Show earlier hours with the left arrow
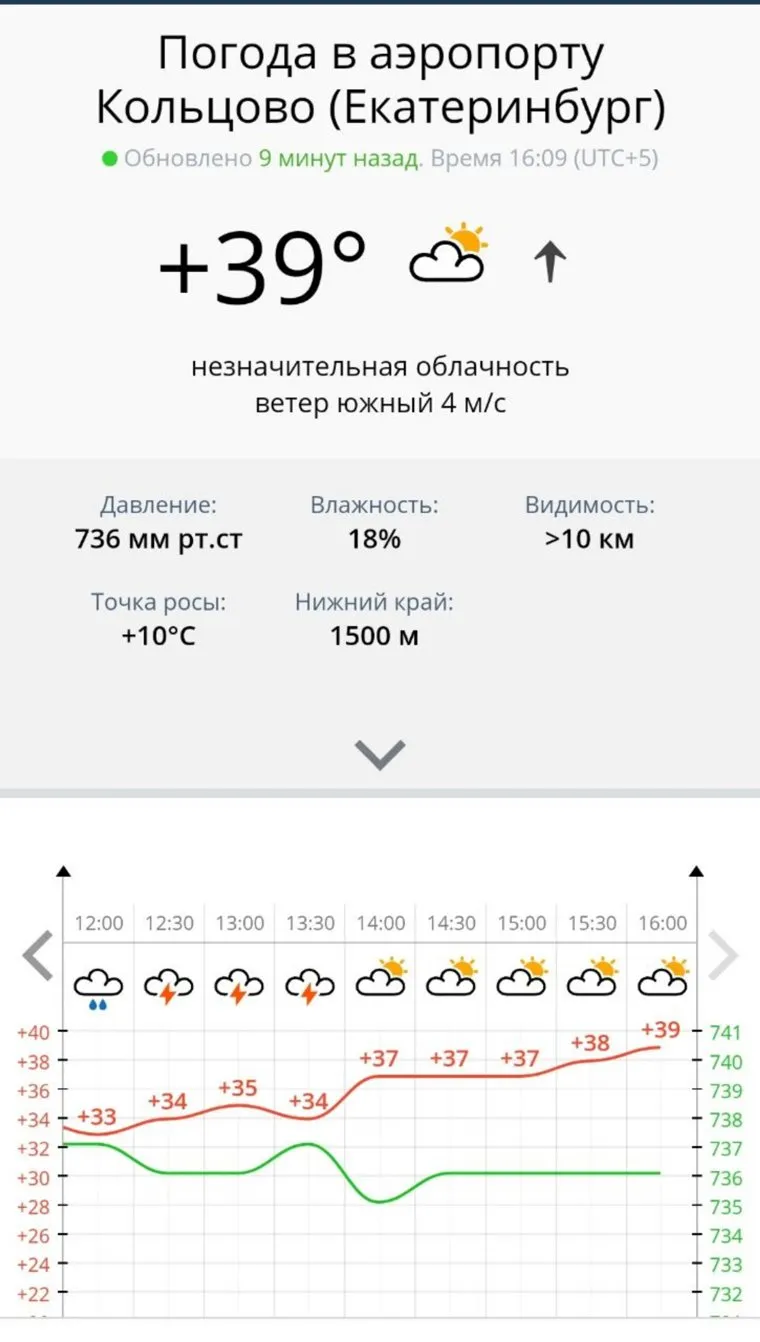Viewport: 760px width, 1342px height. pos(38,957)
